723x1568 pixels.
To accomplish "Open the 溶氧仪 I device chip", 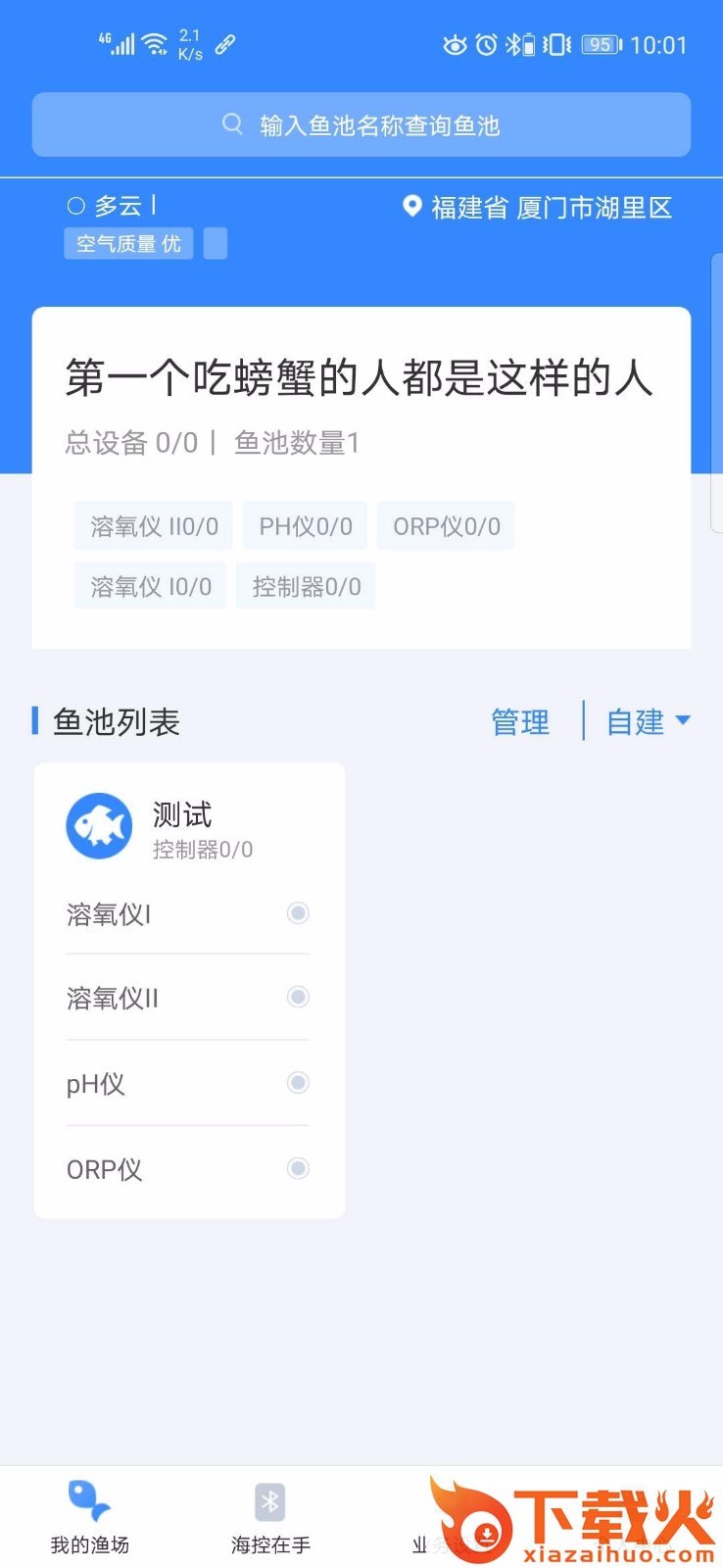I will click(x=151, y=586).
